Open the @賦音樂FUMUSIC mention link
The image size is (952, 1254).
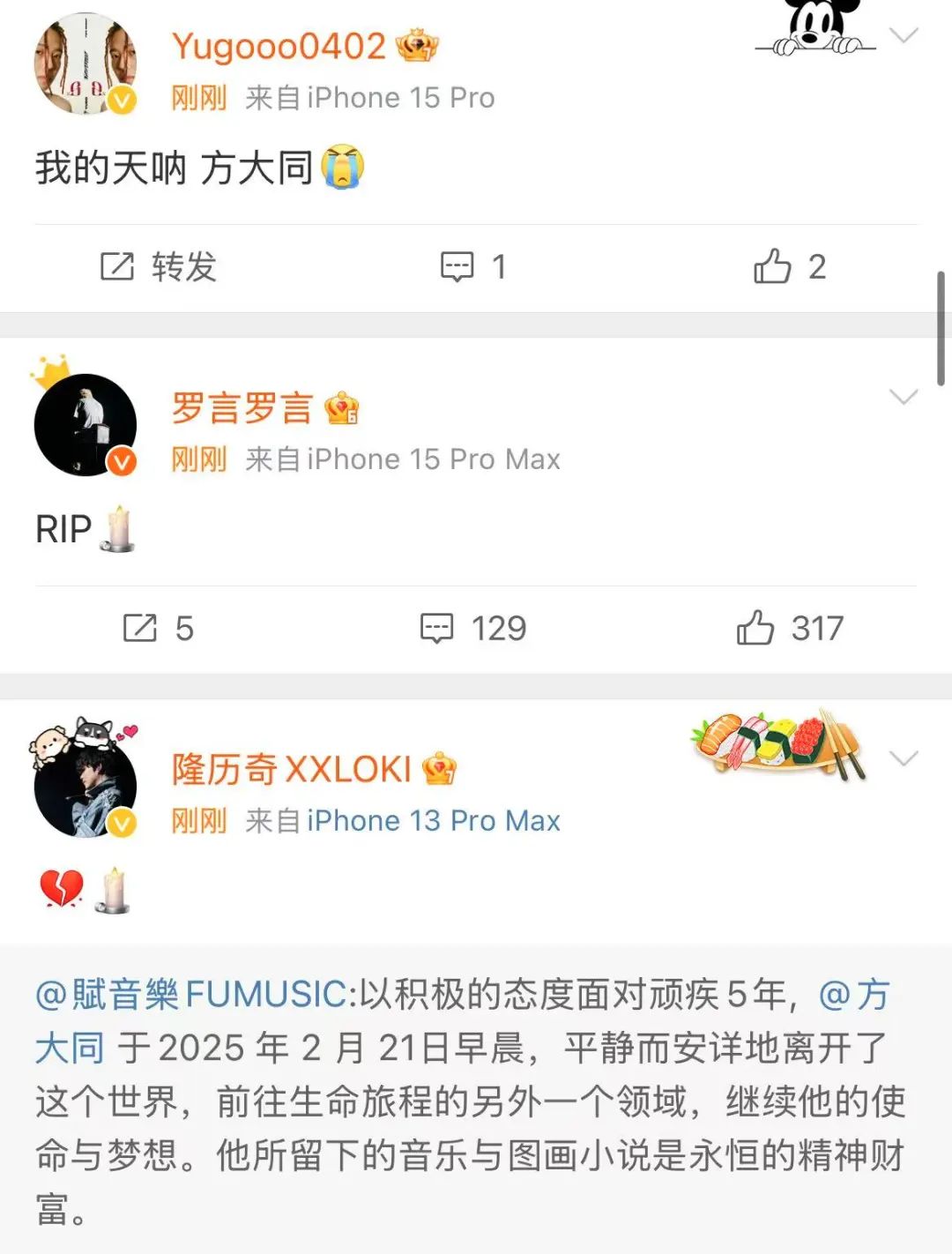point(190,995)
